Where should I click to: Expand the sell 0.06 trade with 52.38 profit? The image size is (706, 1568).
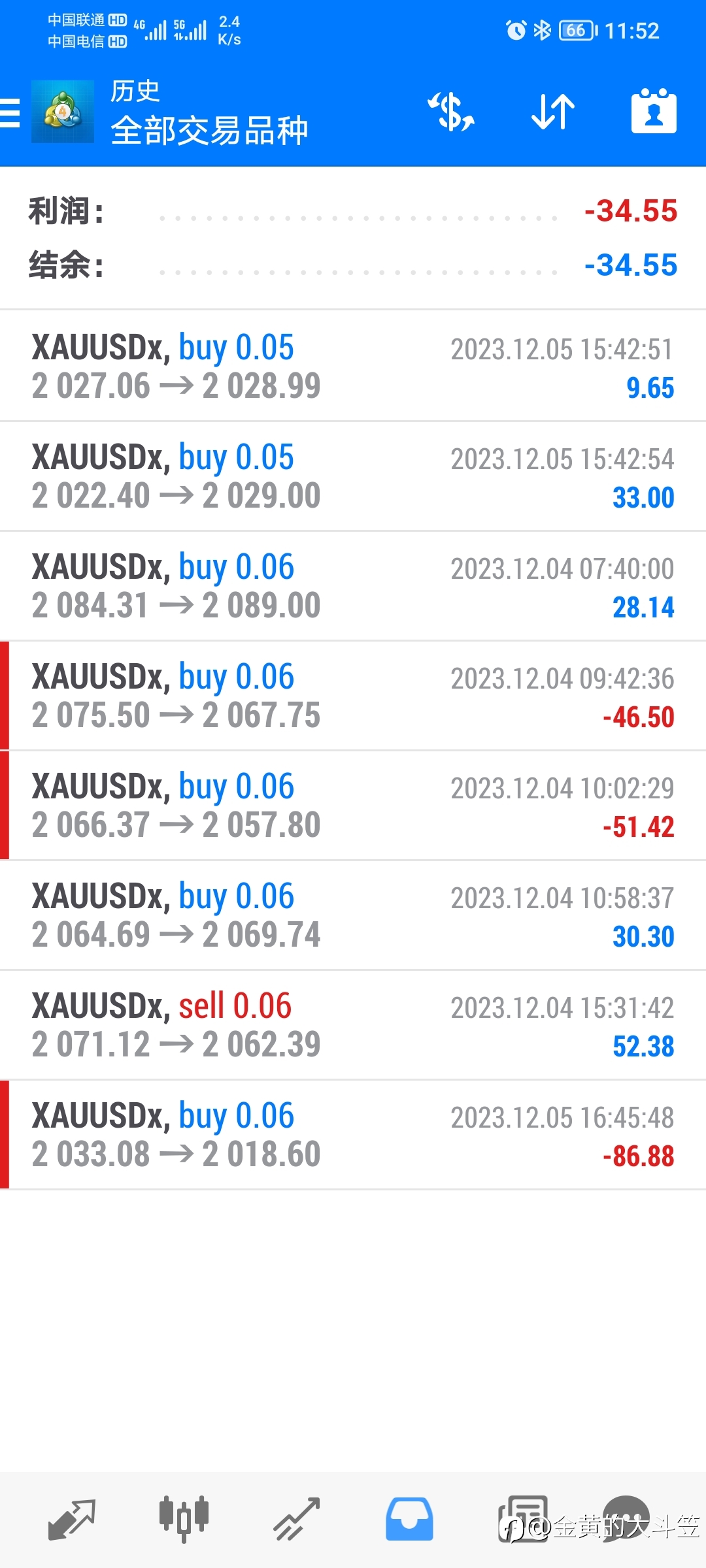pyautogui.click(x=353, y=1025)
